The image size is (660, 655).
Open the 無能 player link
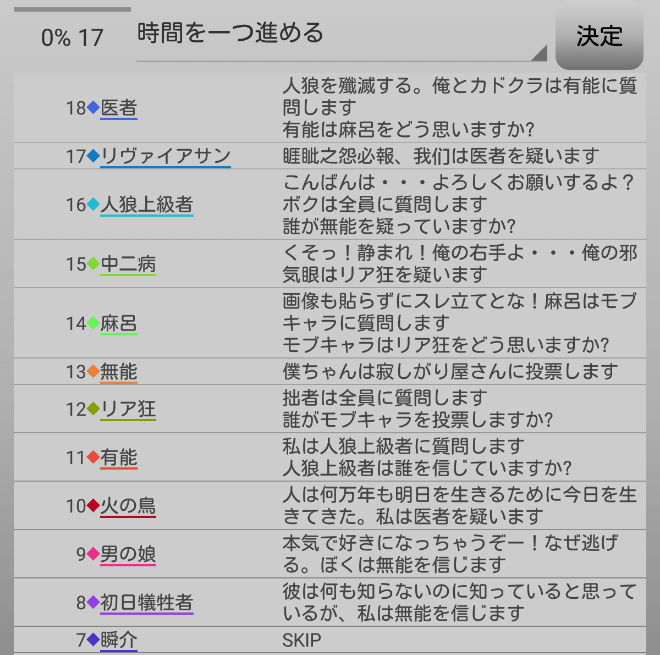pyautogui.click(x=119, y=371)
